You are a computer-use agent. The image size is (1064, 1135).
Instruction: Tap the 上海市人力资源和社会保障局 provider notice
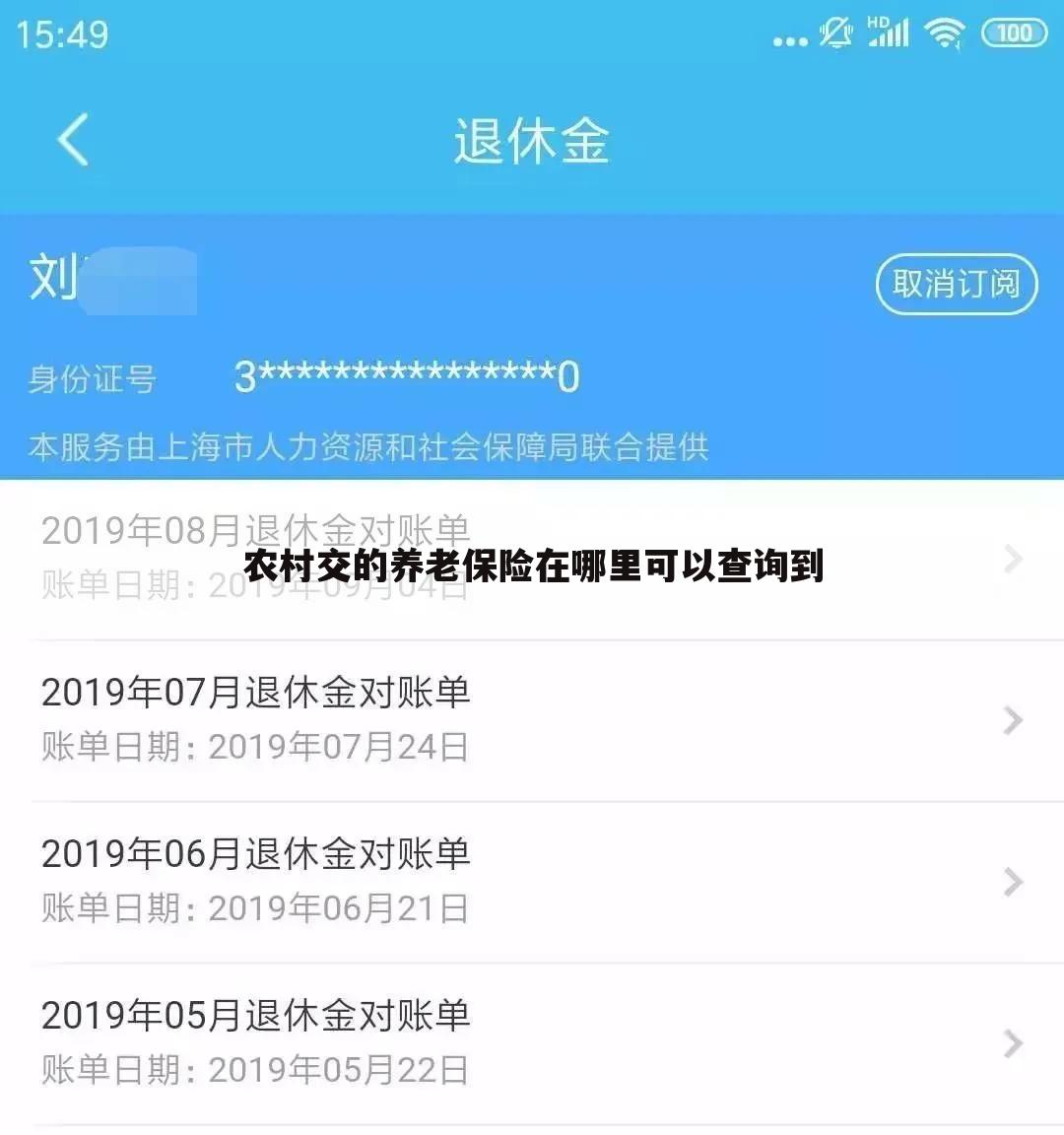coord(367,446)
